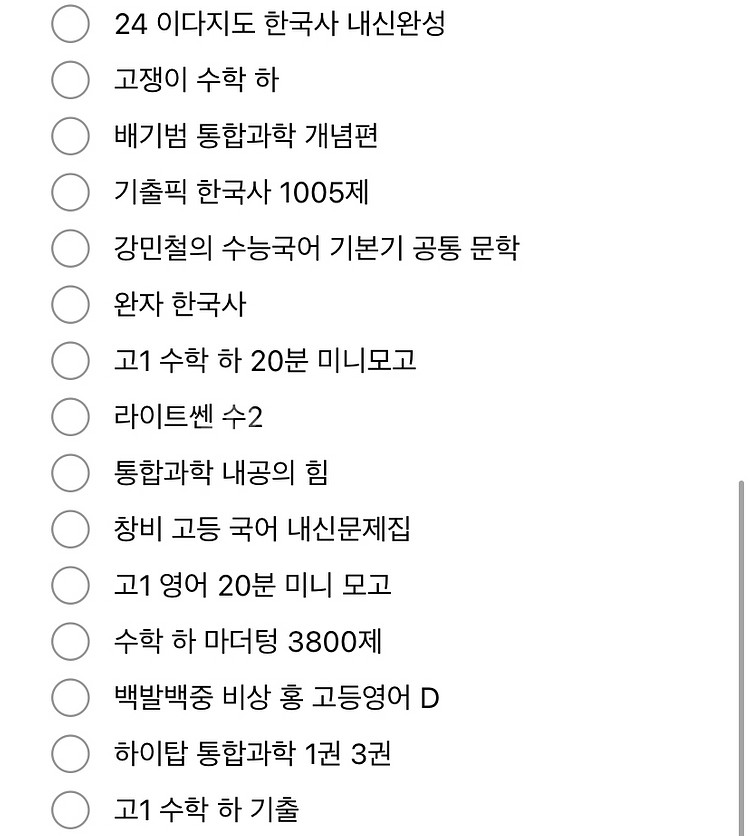
Task: Select the 24 이다지도 한국사 내신완성 radio button
Action: [x=70, y=23]
